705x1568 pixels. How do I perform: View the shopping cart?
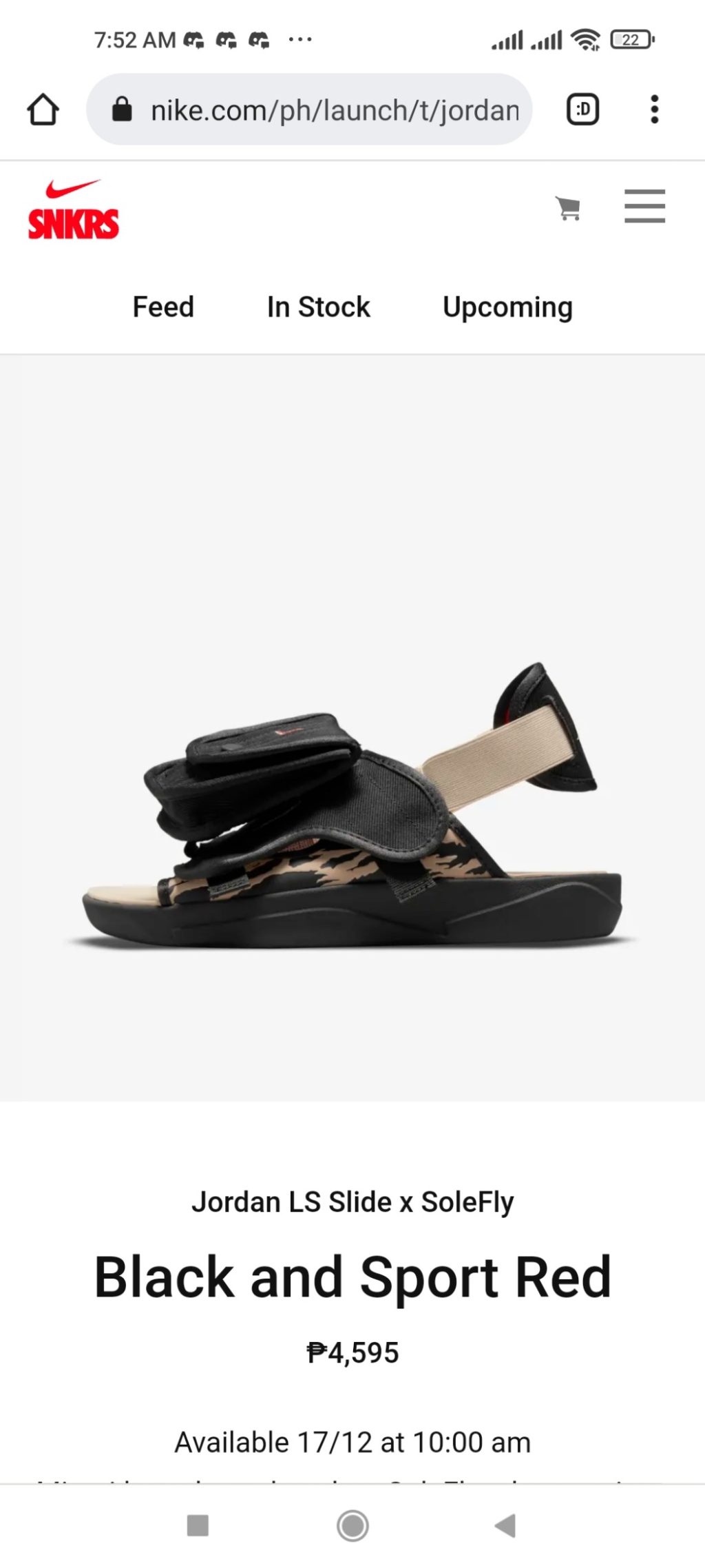(x=568, y=208)
